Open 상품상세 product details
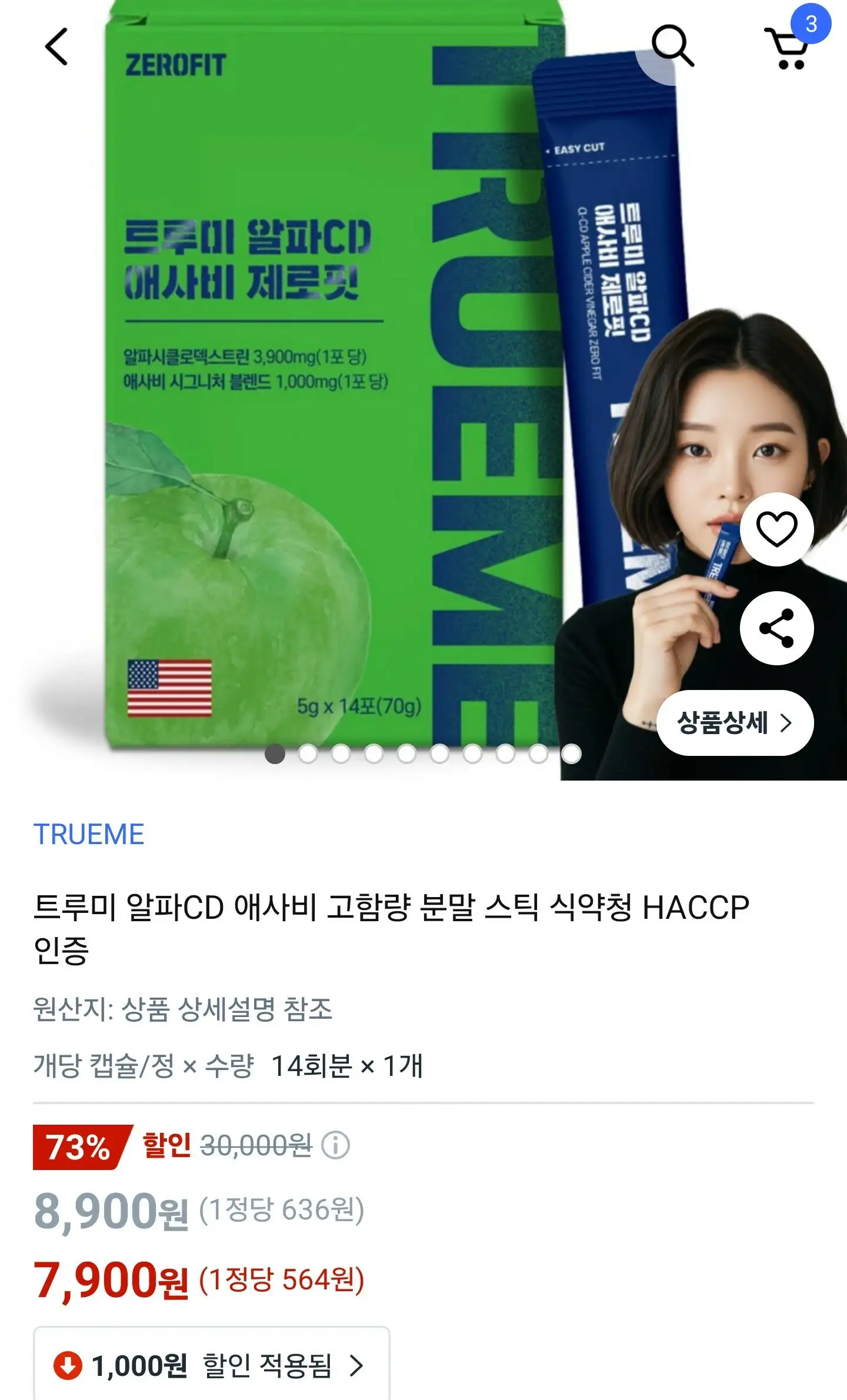 (735, 723)
